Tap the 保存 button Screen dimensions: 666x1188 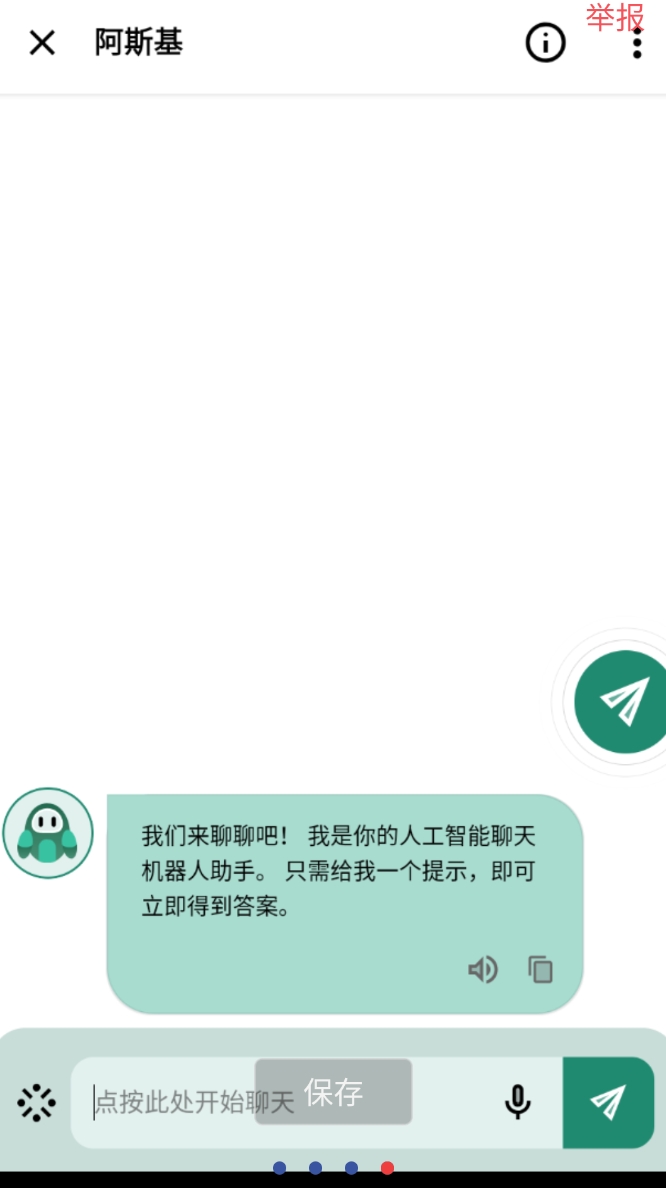pos(333,1092)
